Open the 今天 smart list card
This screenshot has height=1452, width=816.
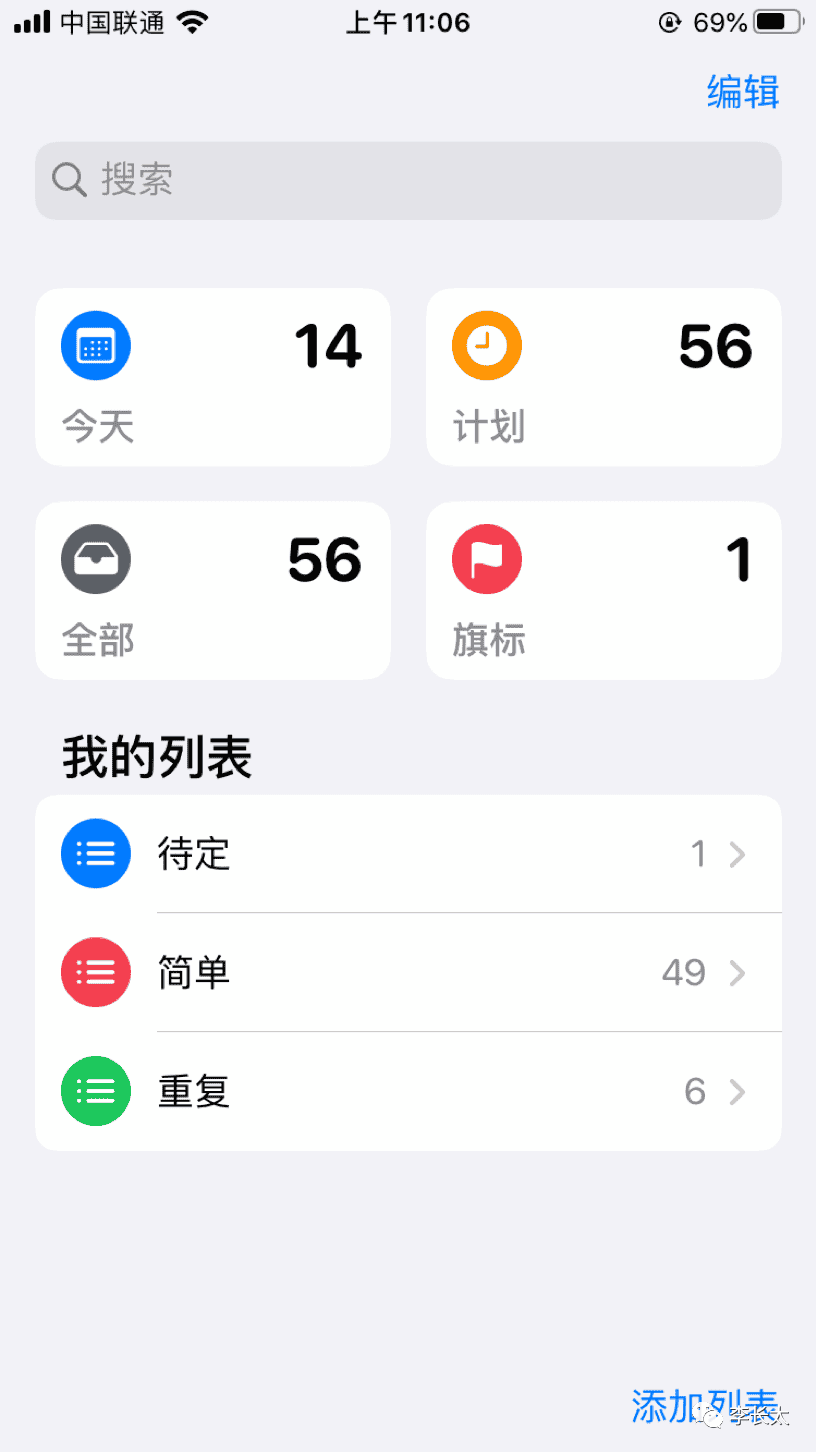click(212, 378)
